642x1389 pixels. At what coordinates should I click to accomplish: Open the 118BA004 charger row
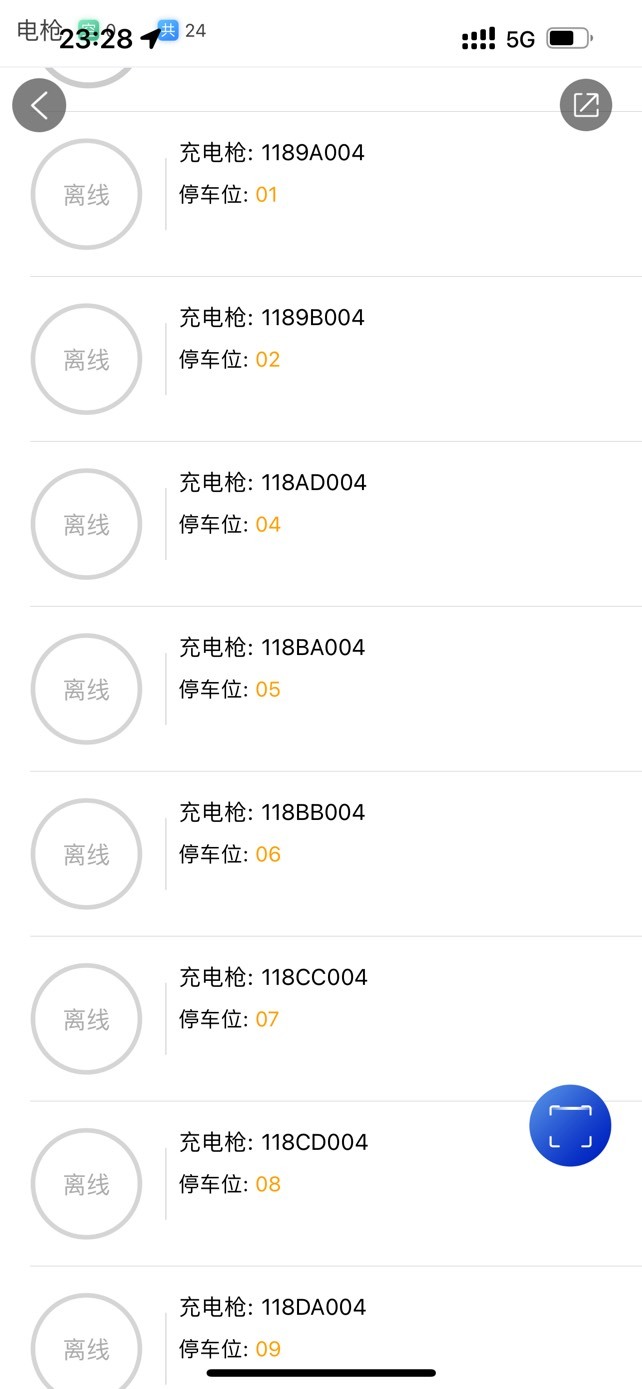(336, 689)
